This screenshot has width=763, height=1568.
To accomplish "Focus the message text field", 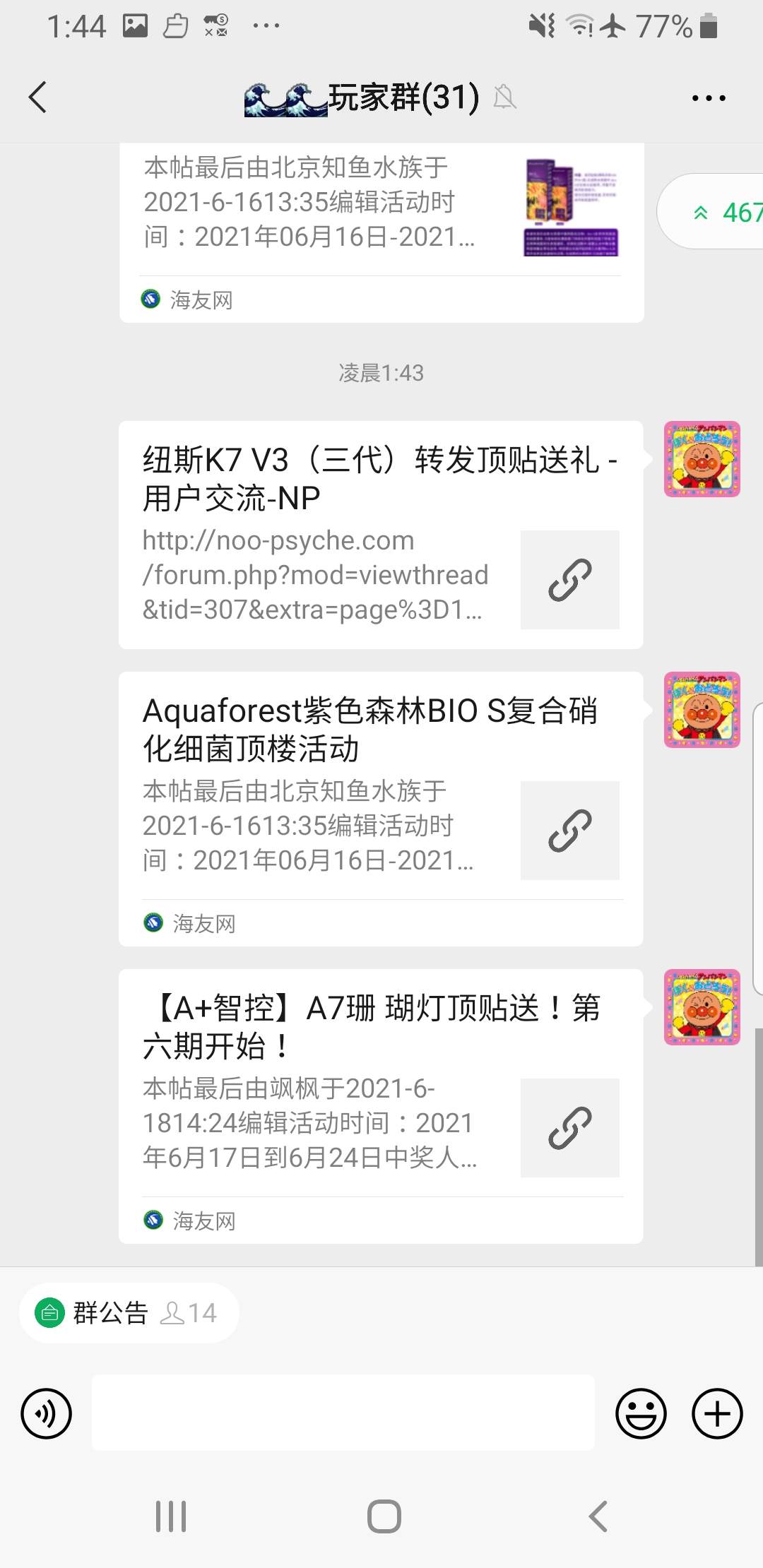I will [343, 1413].
